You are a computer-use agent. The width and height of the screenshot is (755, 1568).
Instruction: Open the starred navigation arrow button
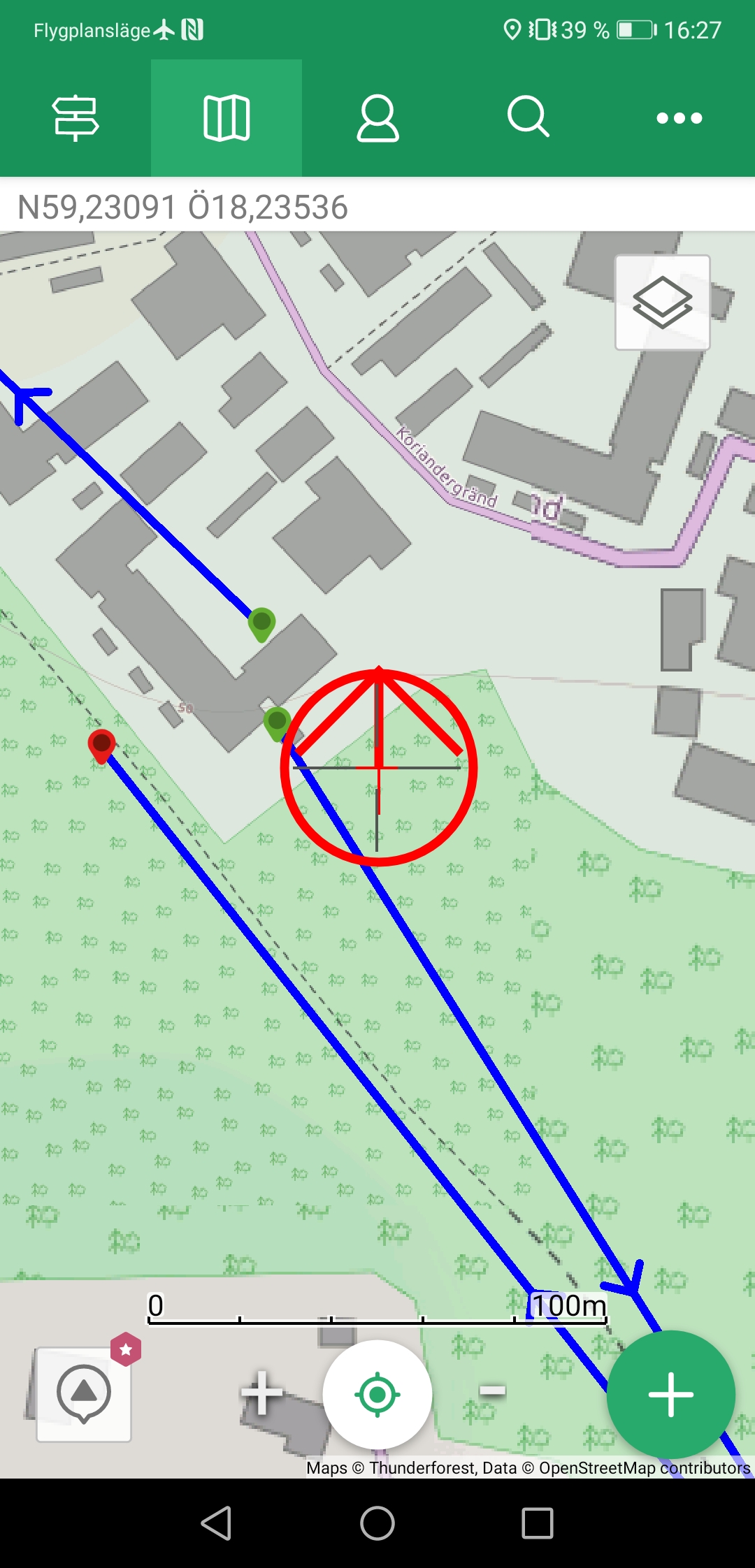84,1393
